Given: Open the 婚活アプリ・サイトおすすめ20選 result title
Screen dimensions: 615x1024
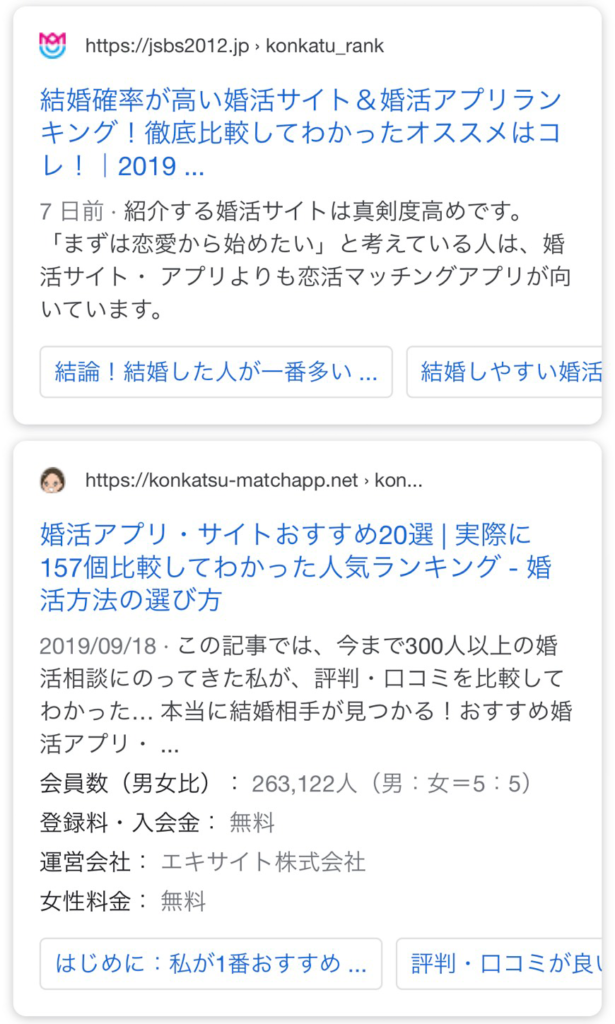Looking at the screenshot, I should click(296, 568).
